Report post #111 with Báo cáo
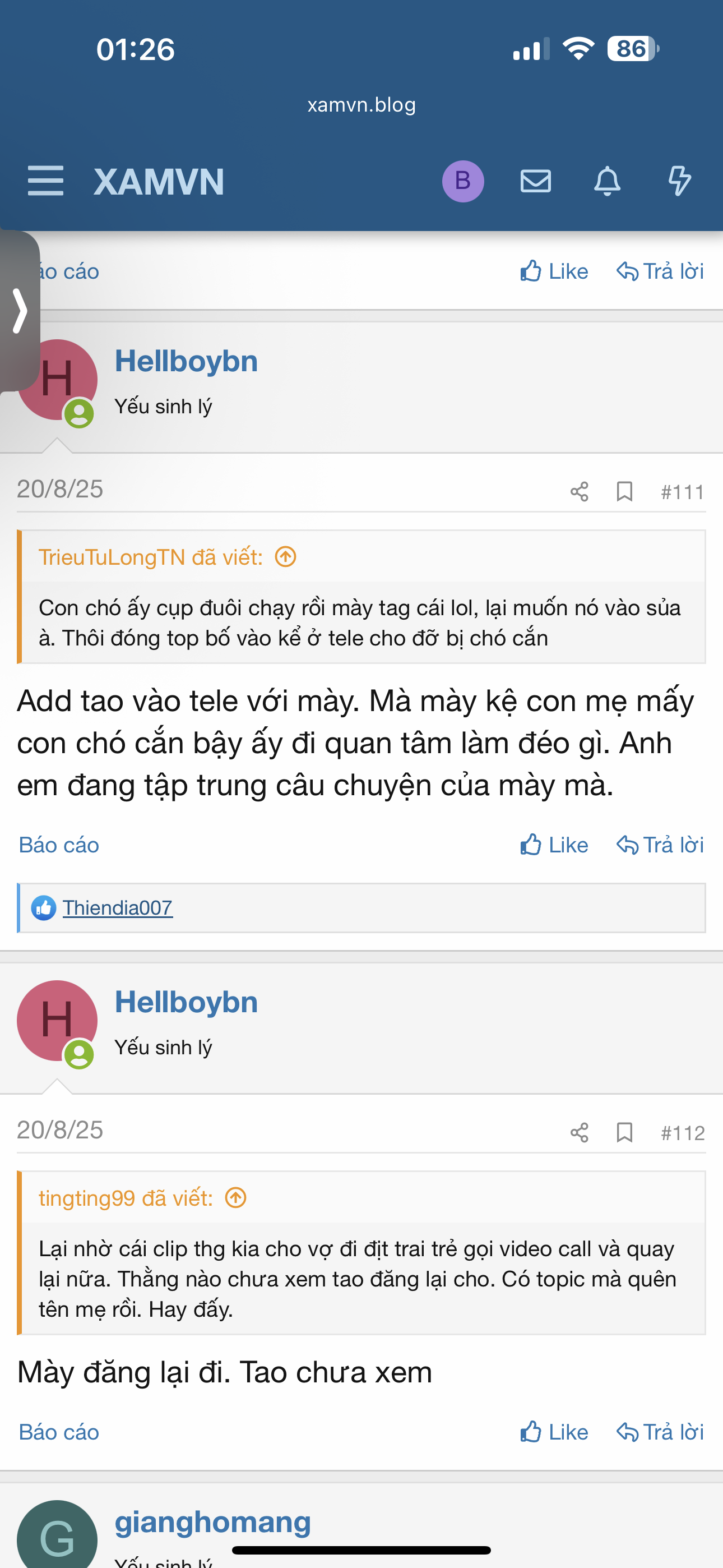Viewport: 723px width, 1568px height. click(x=59, y=845)
